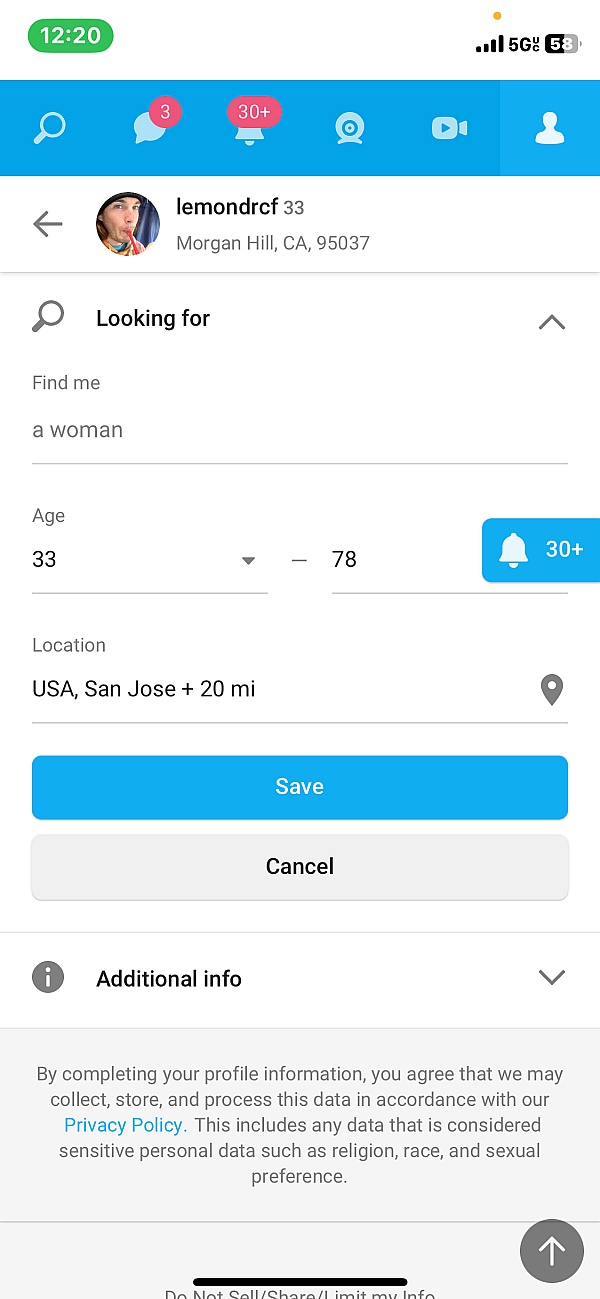
Task: Switch to the profile tab
Action: point(550,128)
